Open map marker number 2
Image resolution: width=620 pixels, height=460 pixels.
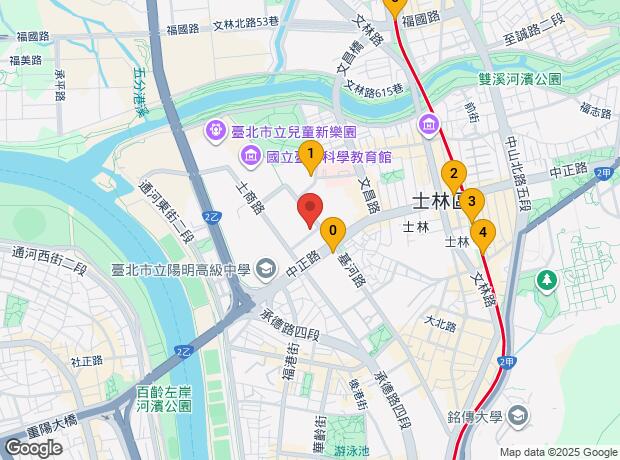454,174
